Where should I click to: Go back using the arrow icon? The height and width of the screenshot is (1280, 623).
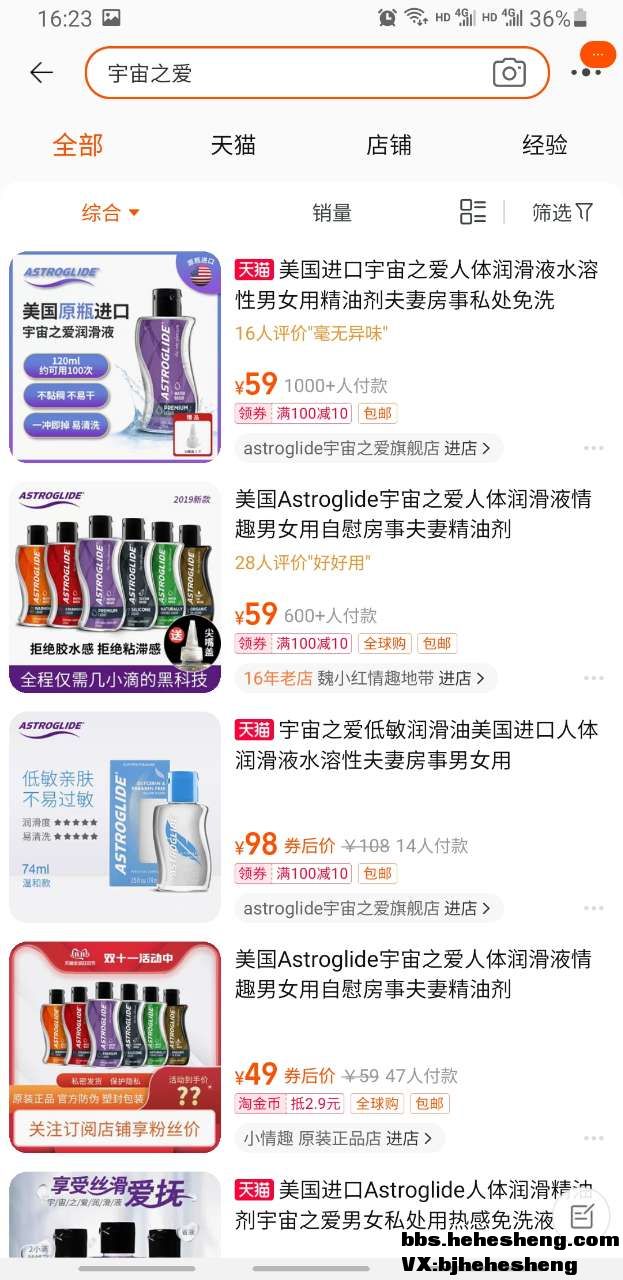pyautogui.click(x=41, y=73)
